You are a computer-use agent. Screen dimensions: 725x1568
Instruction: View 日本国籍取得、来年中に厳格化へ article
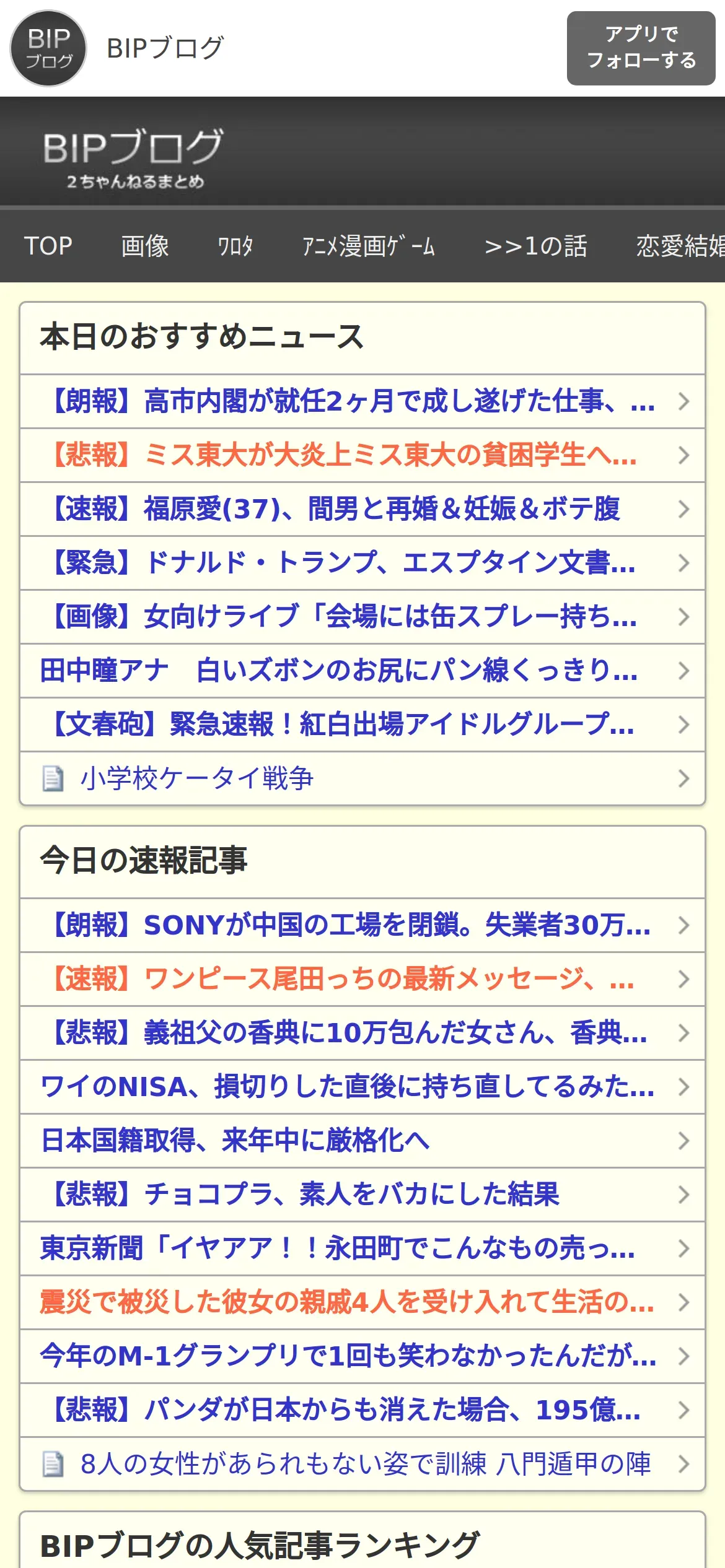click(362, 1141)
